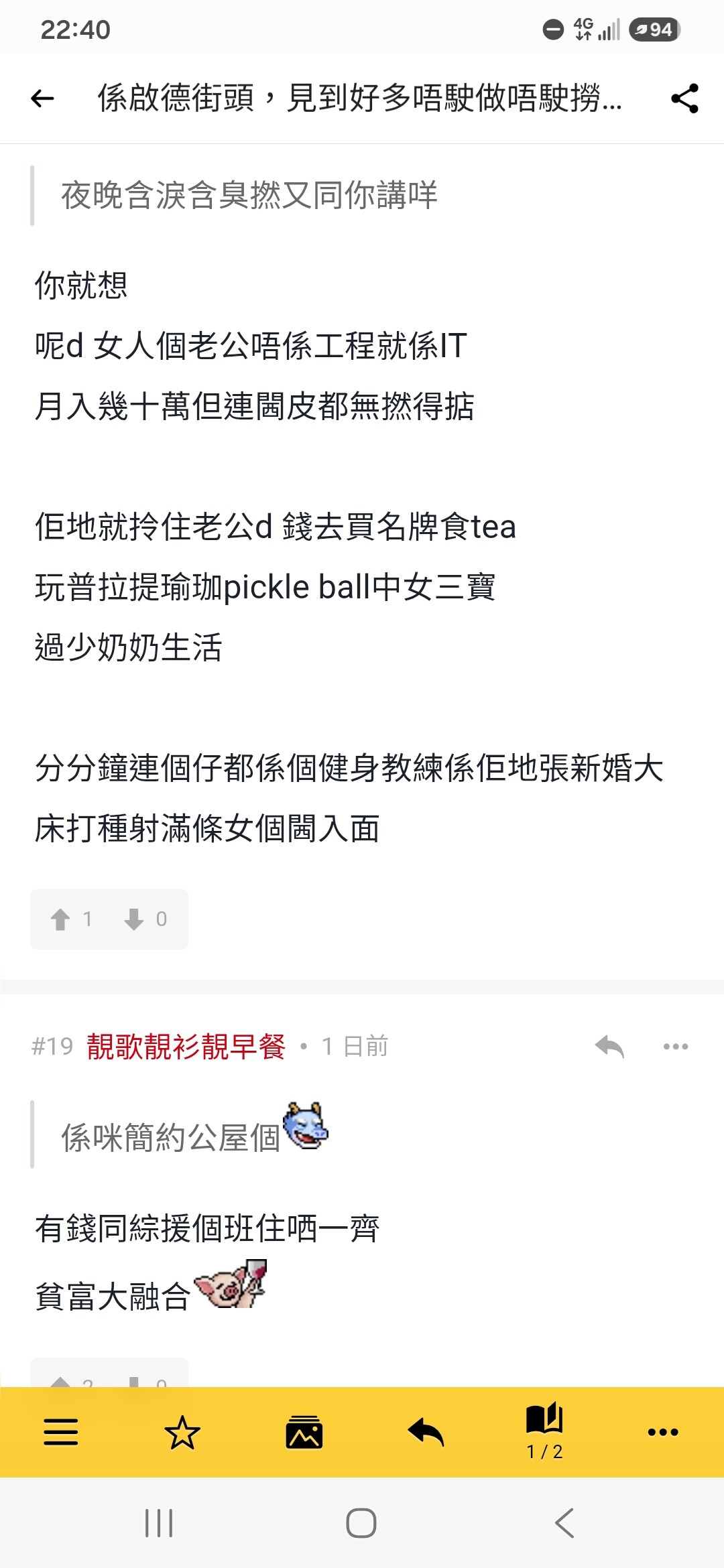Open more options for post #19
724x1568 pixels.
point(675,1046)
